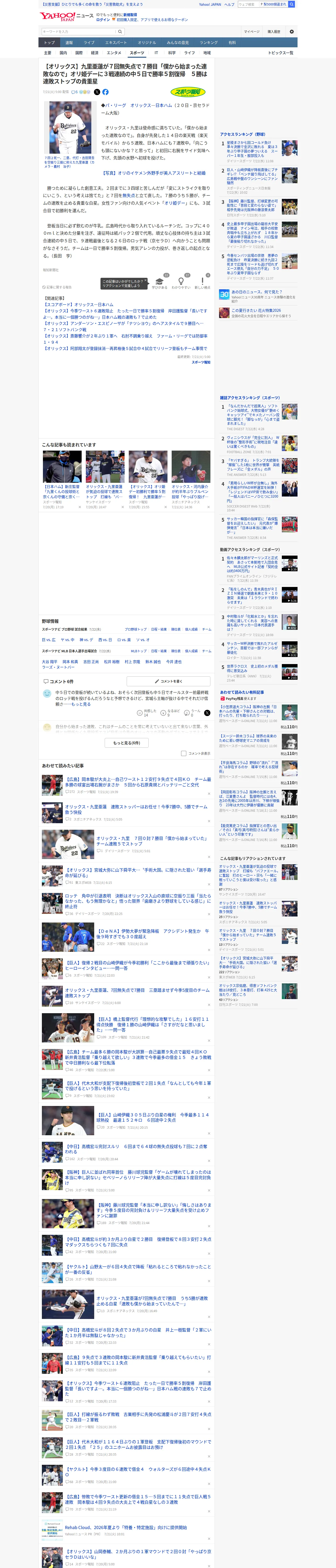React with わかりやすい
The image size is (336, 1568).
pyautogui.click(x=181, y=283)
